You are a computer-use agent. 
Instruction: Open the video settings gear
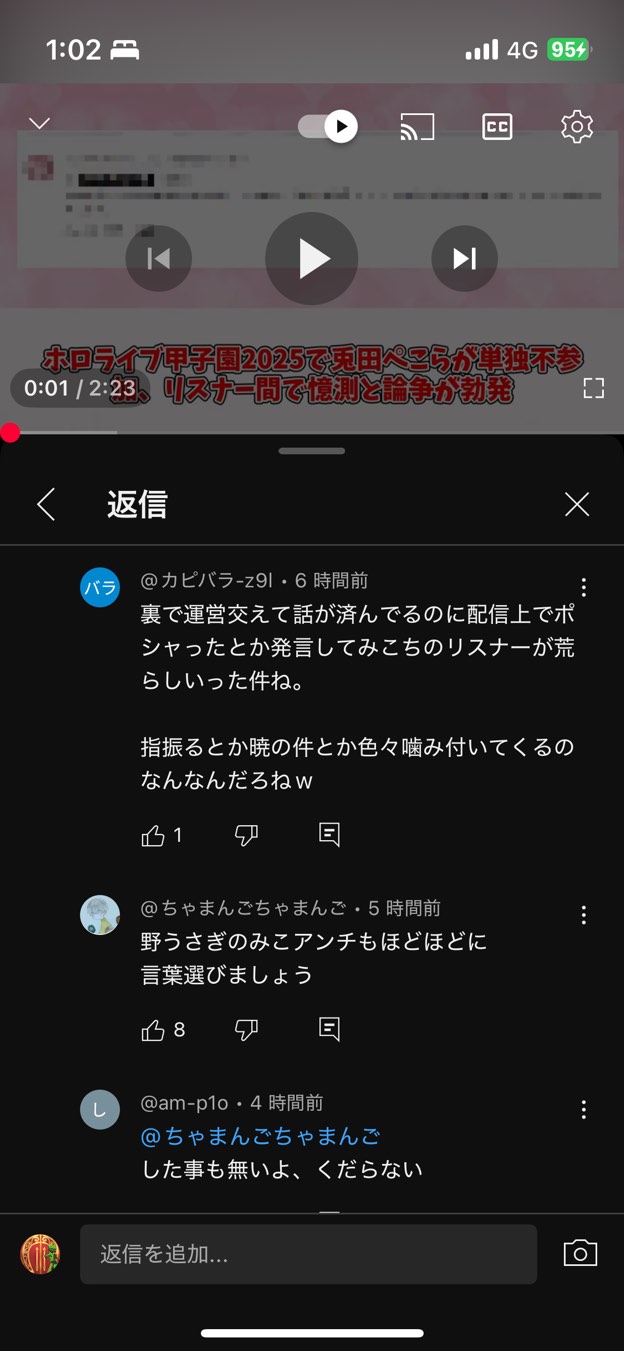pyautogui.click(x=577, y=127)
